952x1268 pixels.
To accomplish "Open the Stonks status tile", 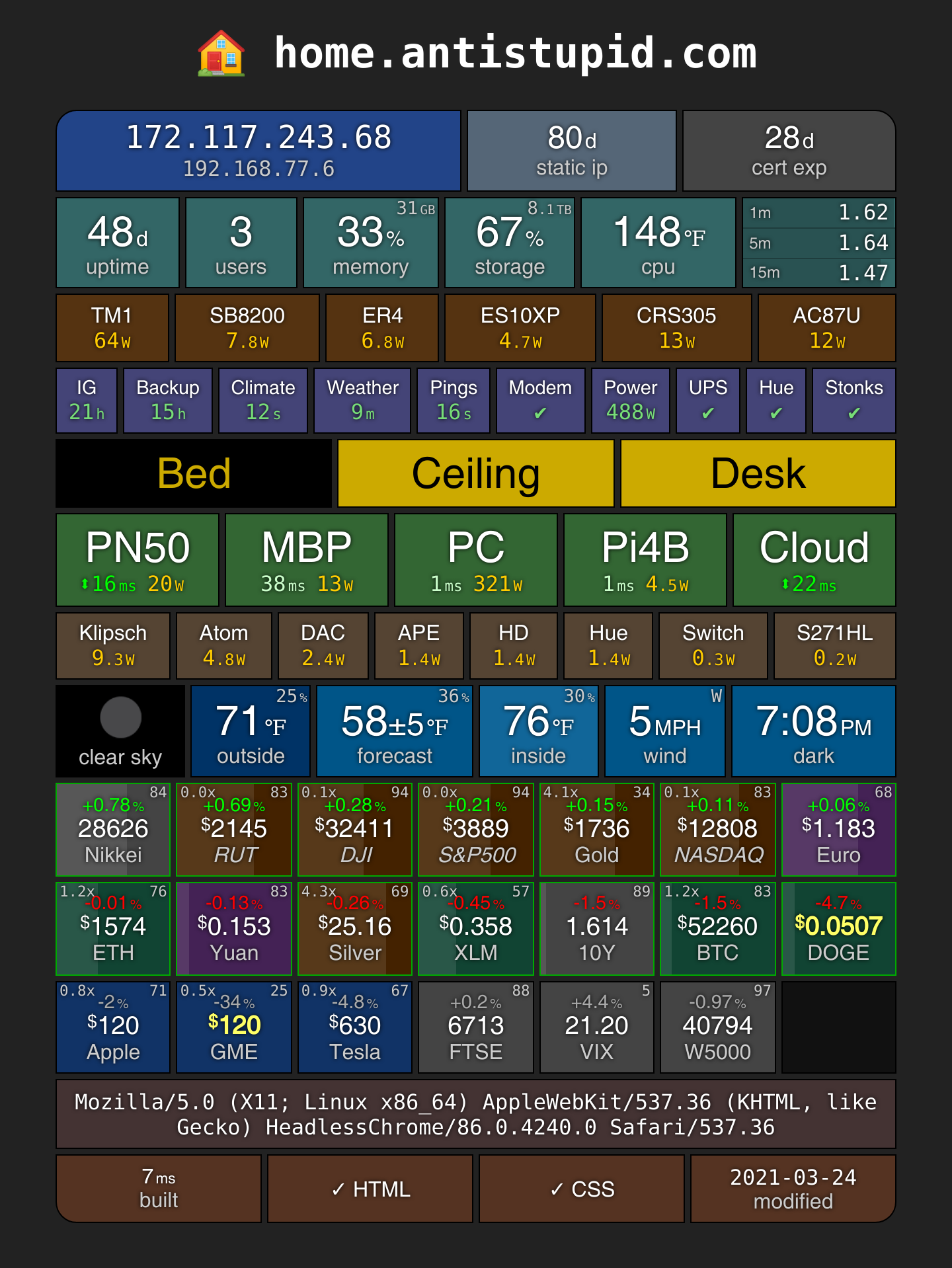I will tap(854, 401).
